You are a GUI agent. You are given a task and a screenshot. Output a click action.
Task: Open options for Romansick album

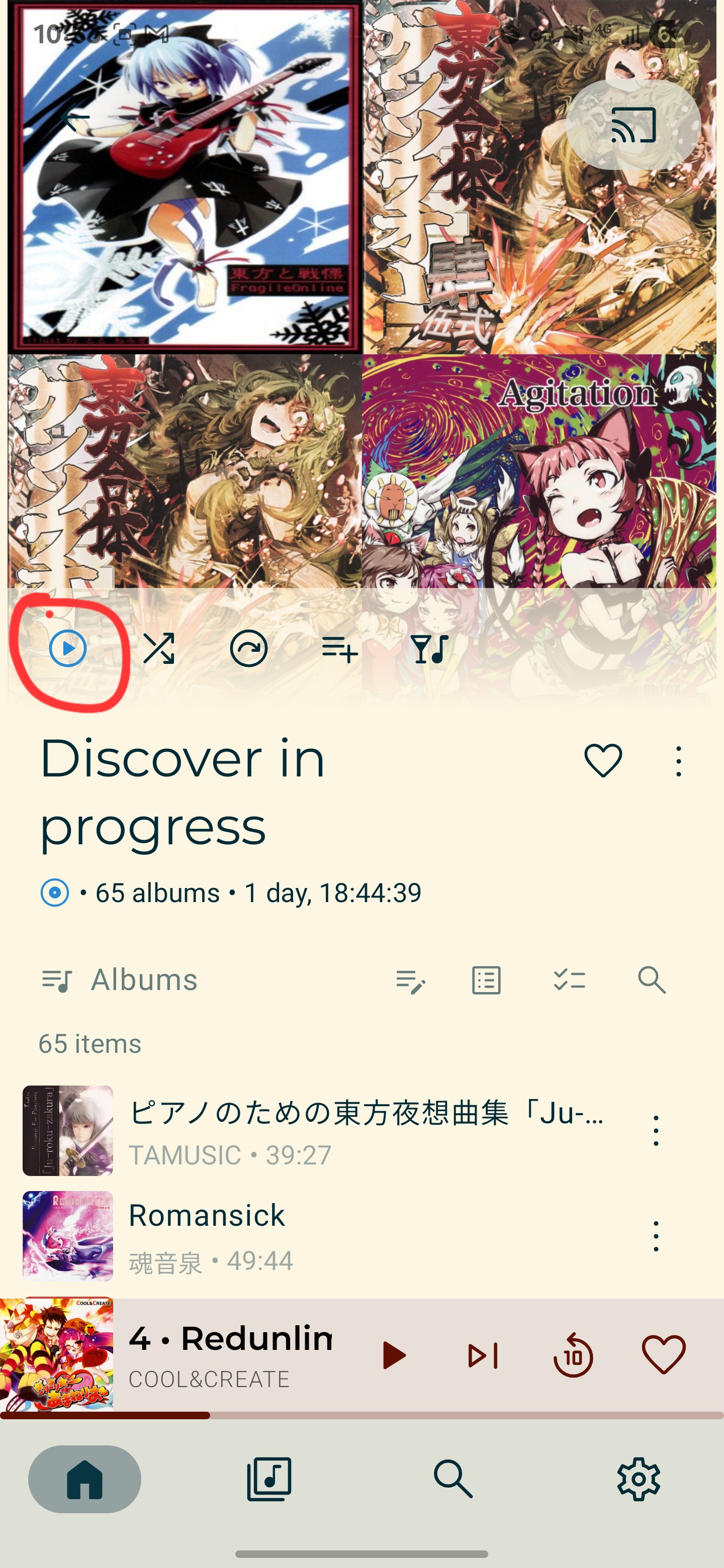click(x=656, y=1236)
